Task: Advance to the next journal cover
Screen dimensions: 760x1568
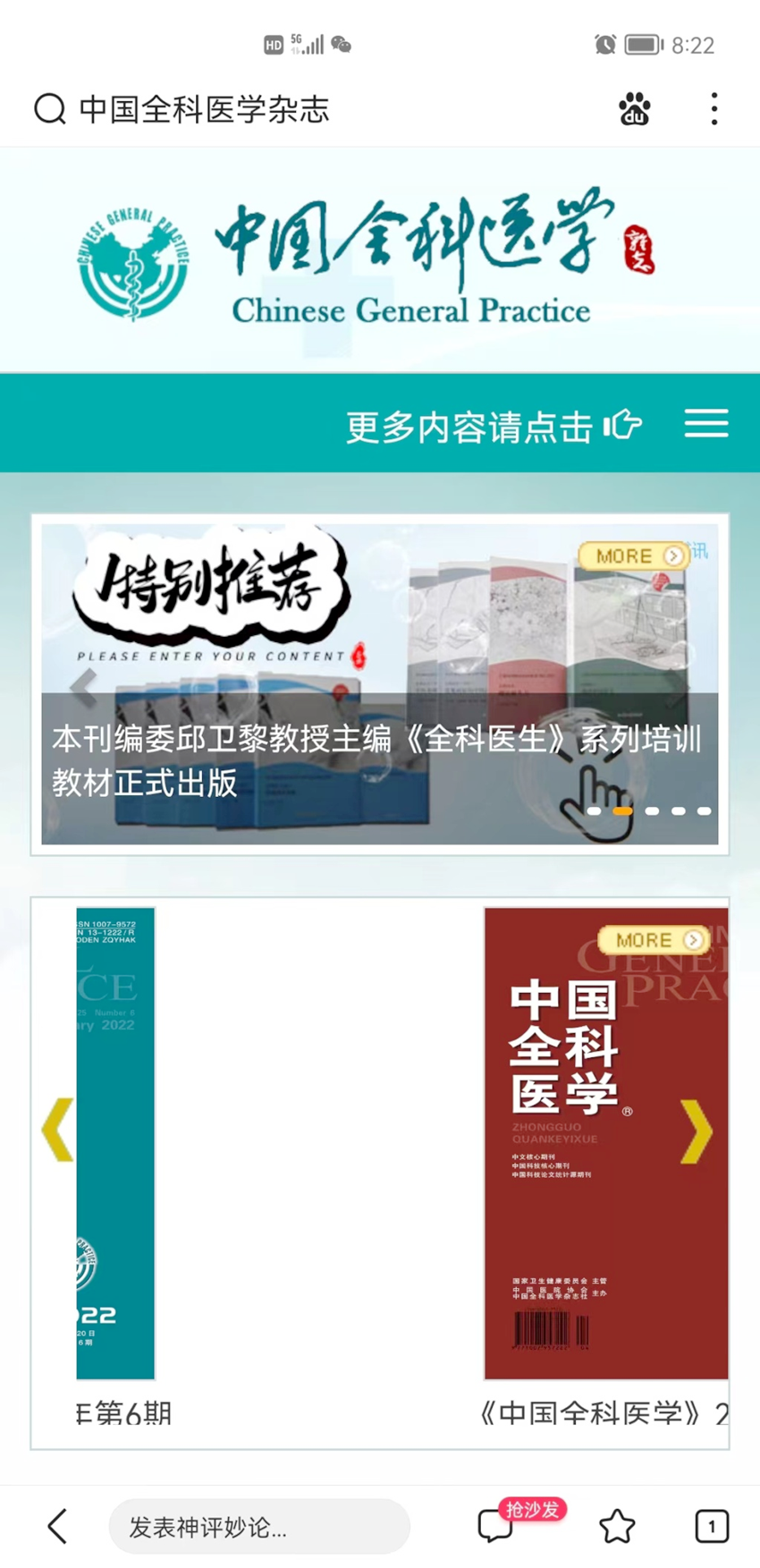Action: point(696,1132)
